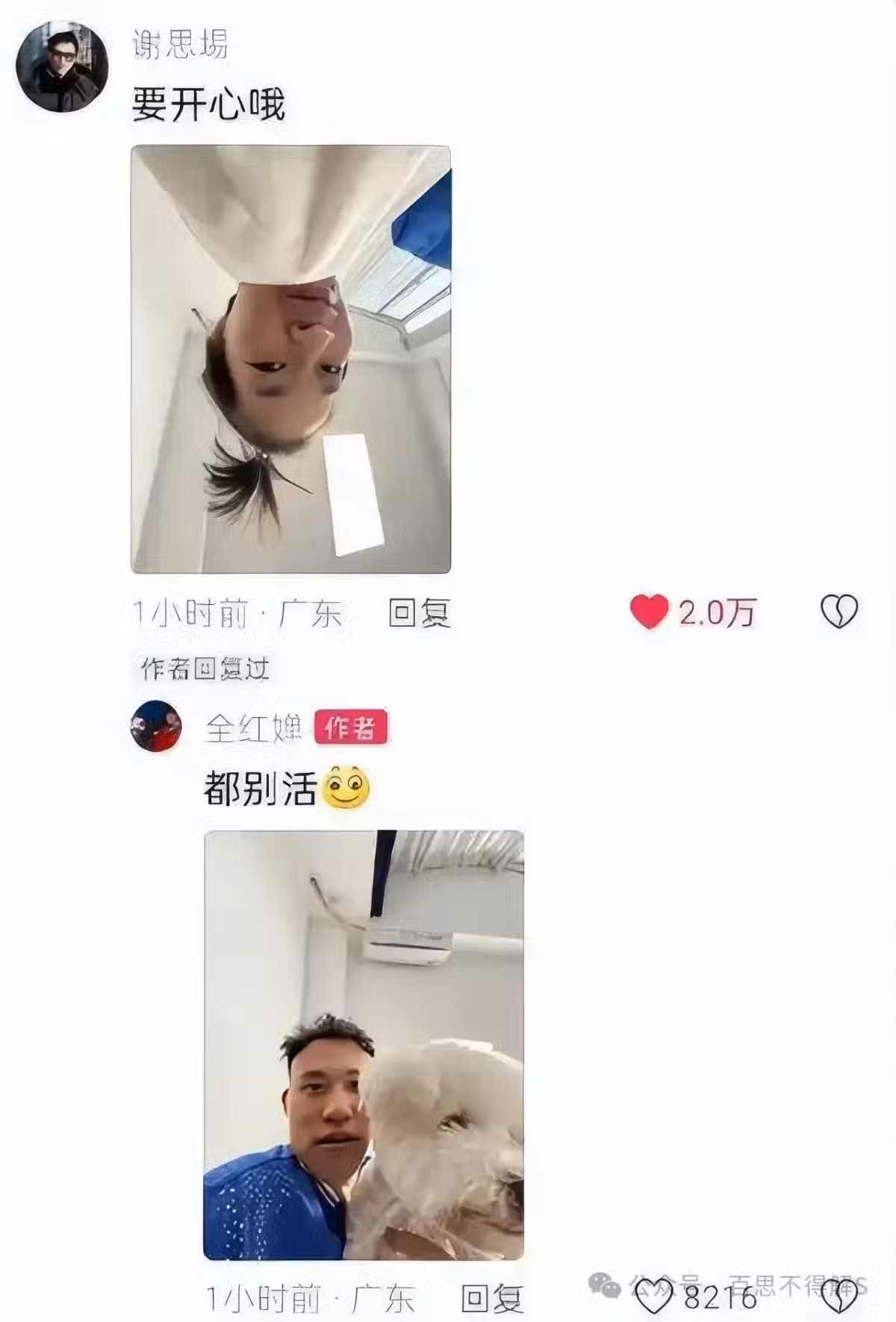
Task: Like 全红婵's reply with 8216 likes
Action: 653,1297
